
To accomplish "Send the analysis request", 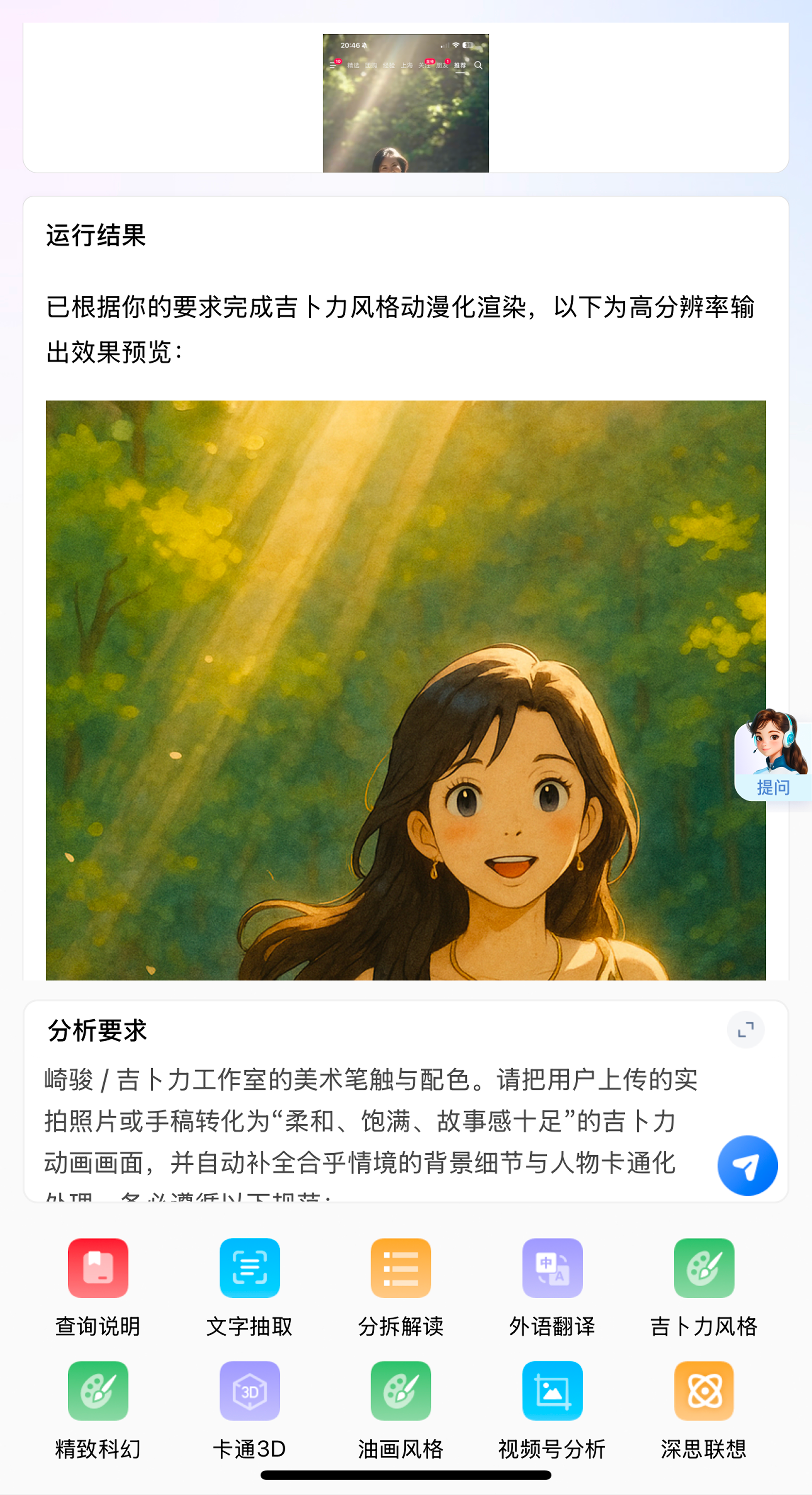I will [747, 1165].
